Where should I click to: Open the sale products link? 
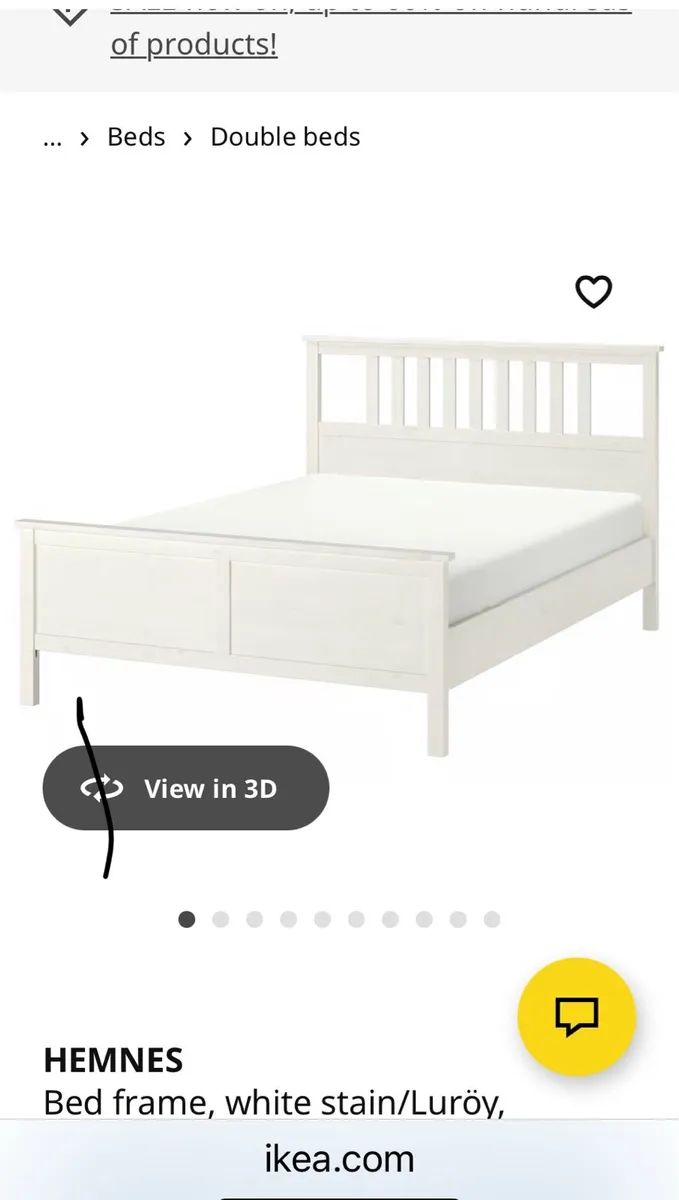click(194, 44)
